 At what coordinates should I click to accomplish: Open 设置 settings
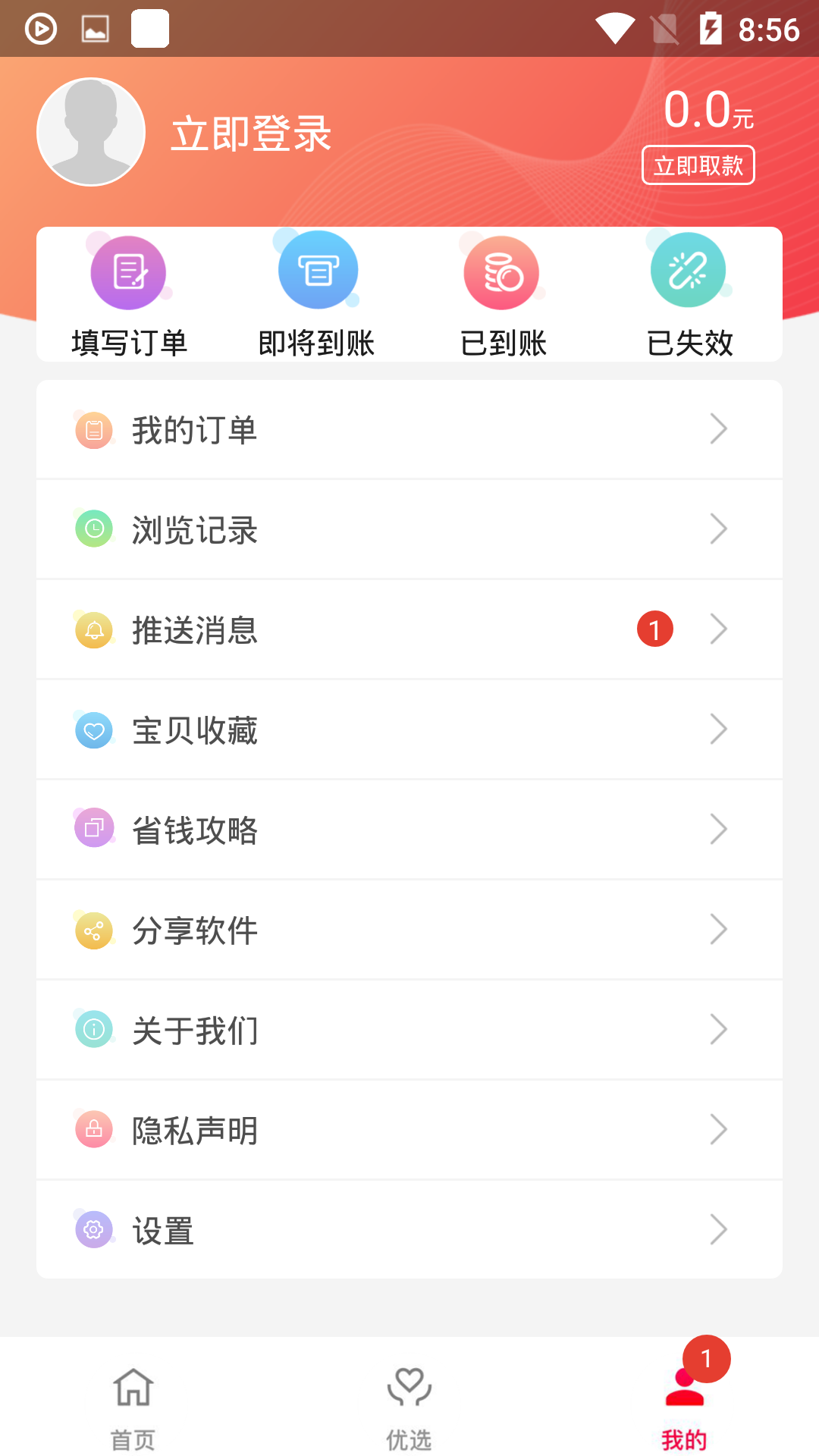pos(409,1230)
